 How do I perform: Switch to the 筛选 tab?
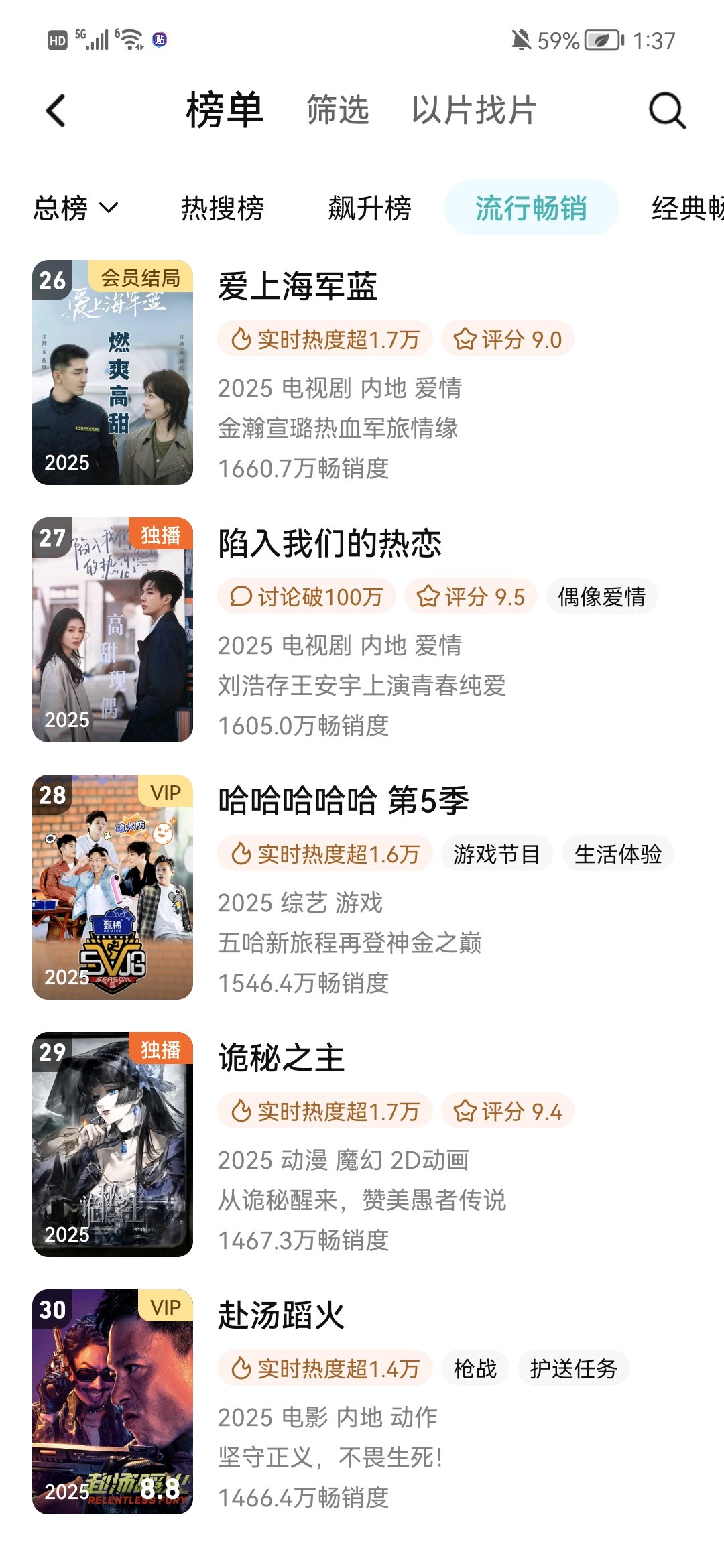click(x=338, y=110)
